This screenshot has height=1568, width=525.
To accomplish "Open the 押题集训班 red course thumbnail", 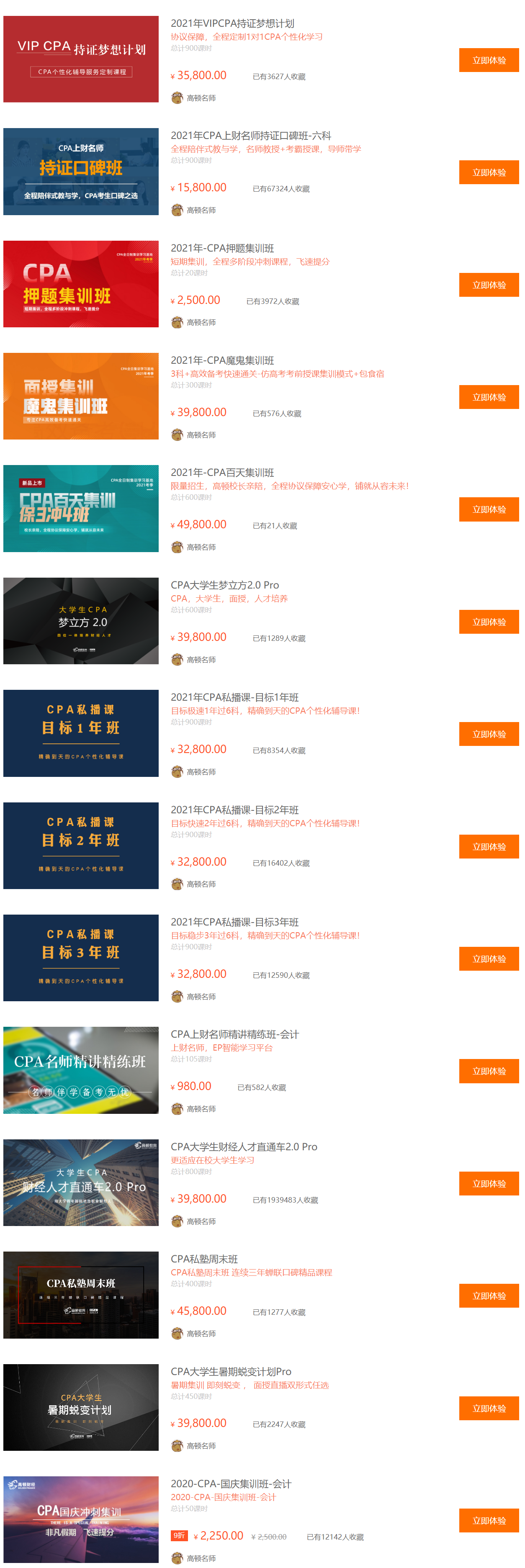I will coord(81,284).
